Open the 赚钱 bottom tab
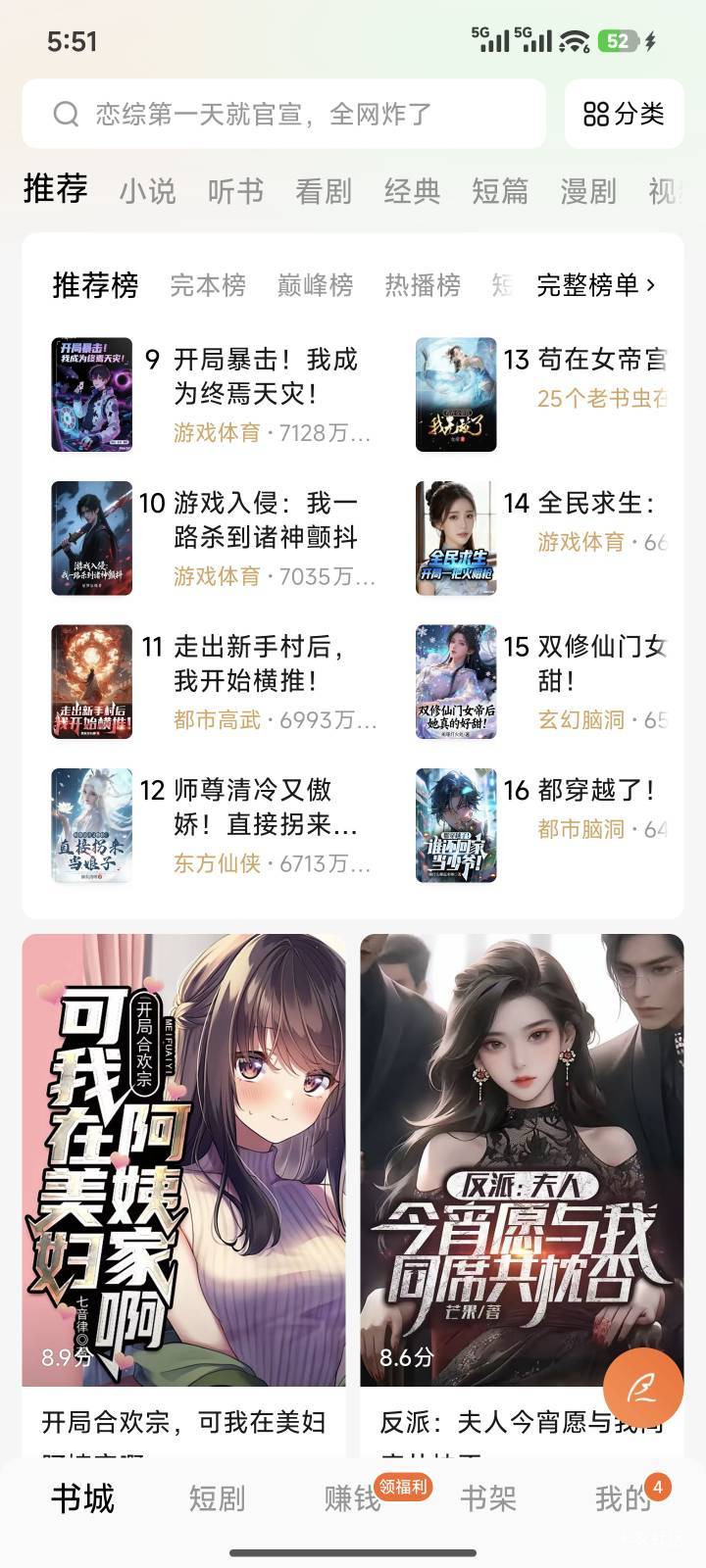The height and width of the screenshot is (1568, 706). click(x=352, y=1498)
